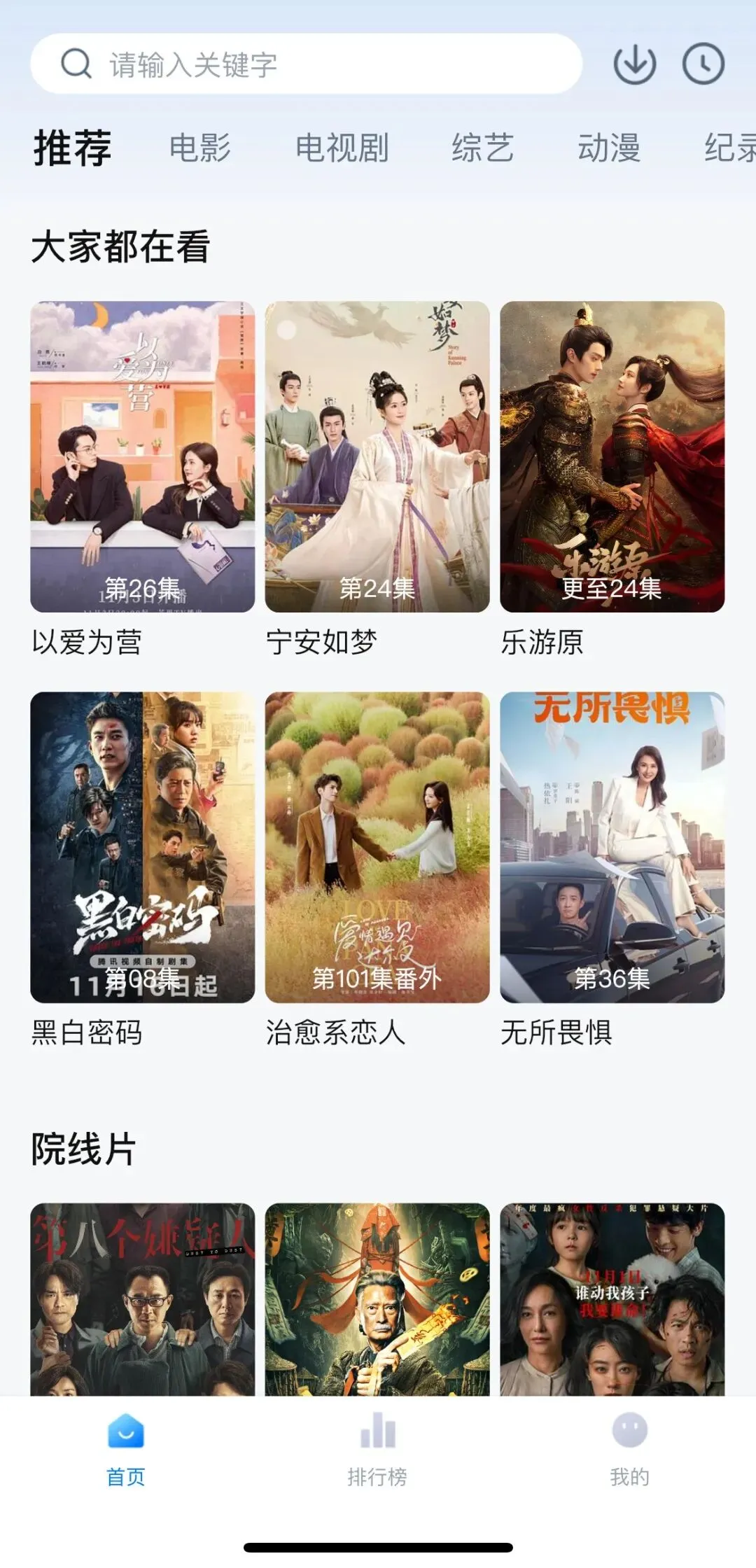The image size is (756, 1568).
Task: Switch to 排行榜 in the bottom bar
Action: (x=377, y=1449)
